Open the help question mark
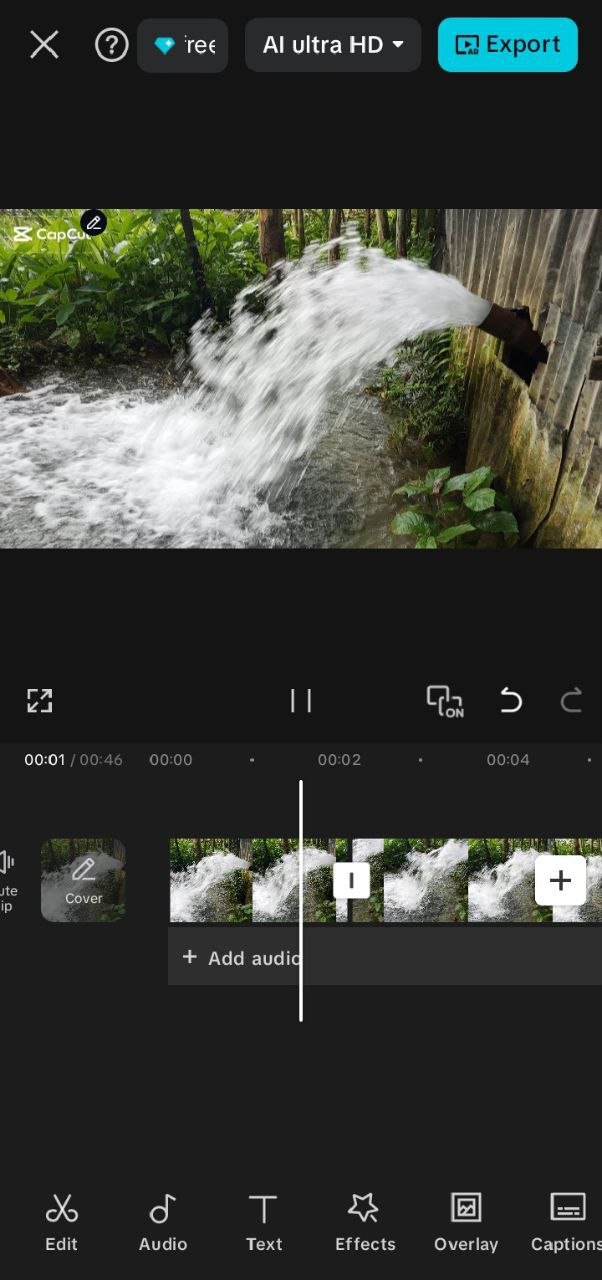602x1280 pixels. 111,44
